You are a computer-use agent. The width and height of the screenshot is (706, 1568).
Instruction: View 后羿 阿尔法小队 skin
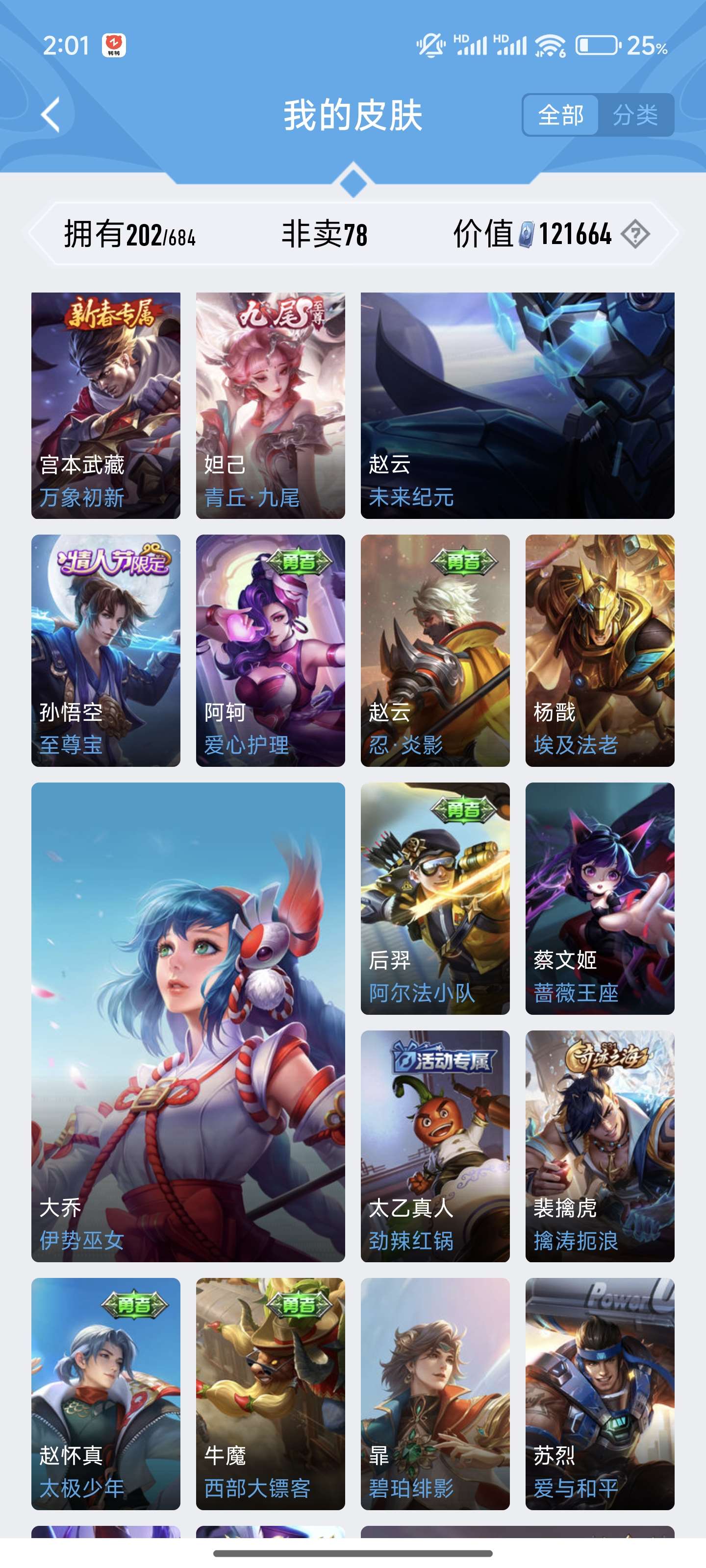[435, 899]
